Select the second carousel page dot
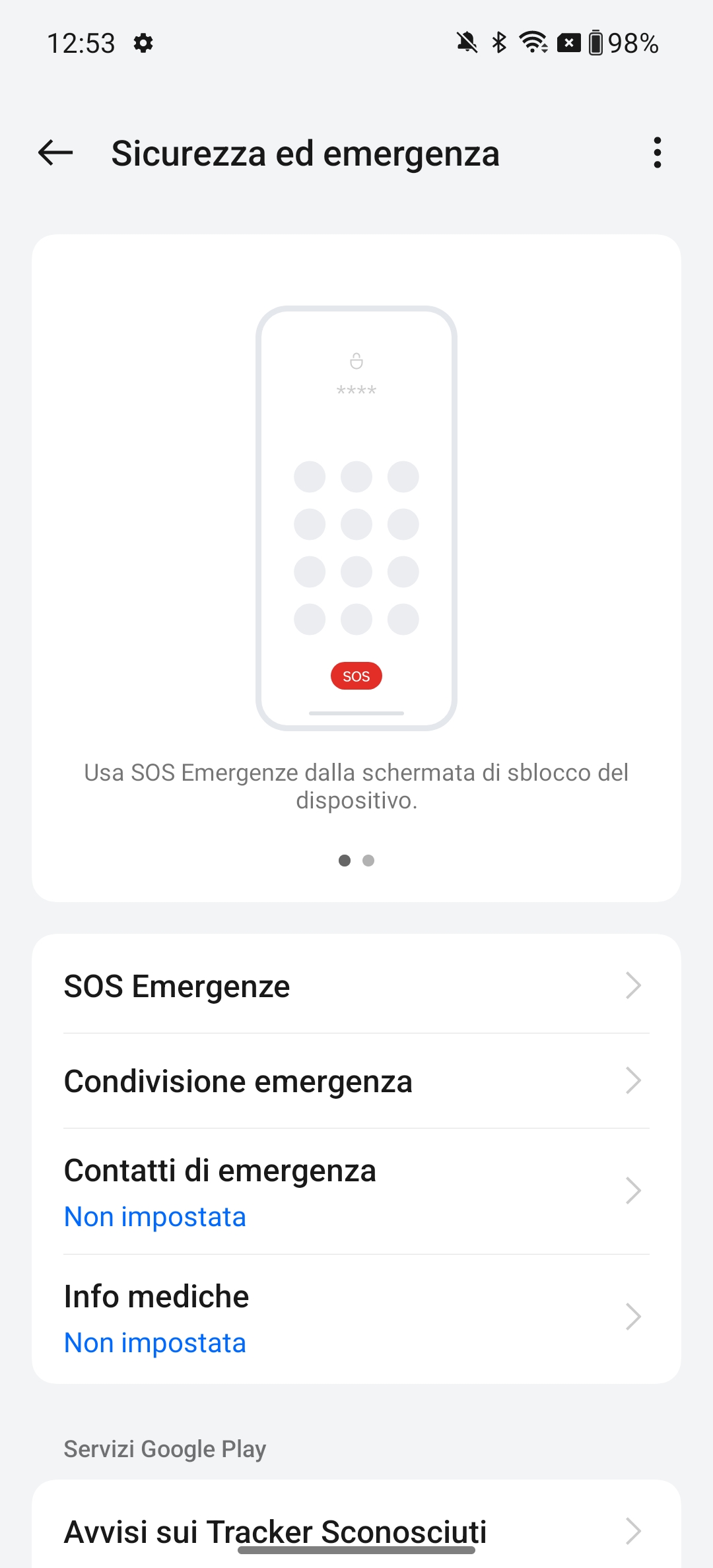Screen dimensions: 713x1568 point(368,861)
